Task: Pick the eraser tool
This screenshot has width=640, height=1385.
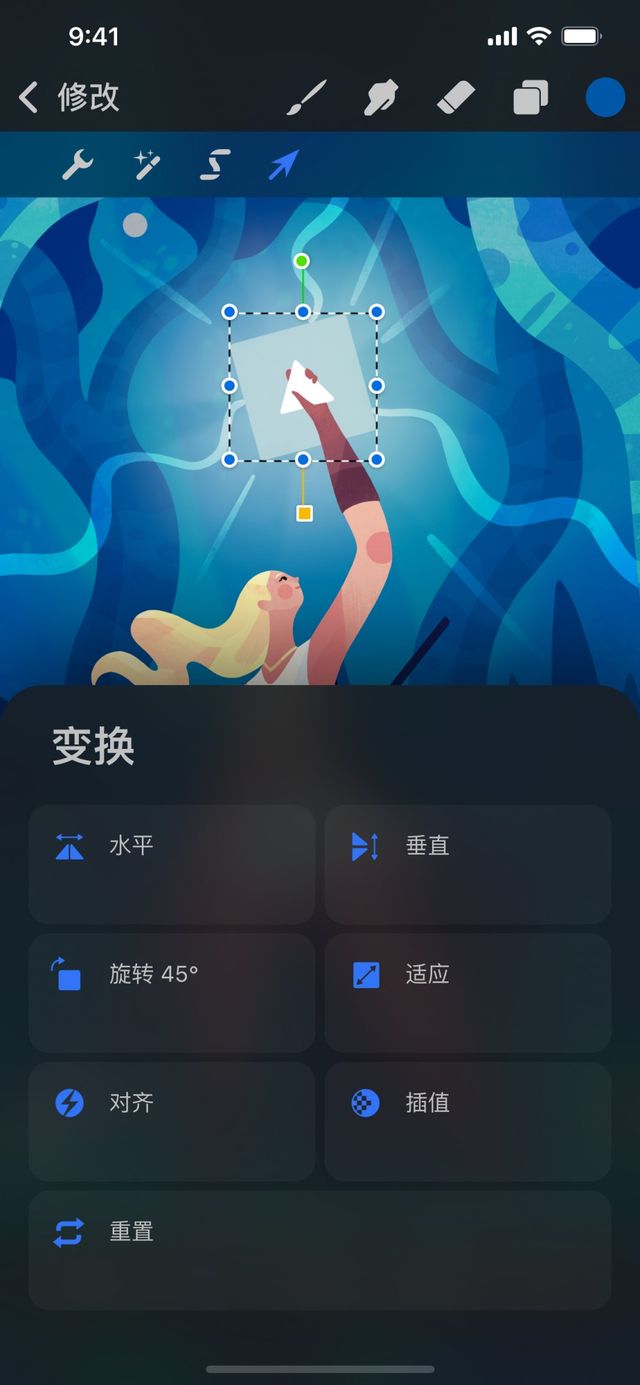Action: coord(456,98)
